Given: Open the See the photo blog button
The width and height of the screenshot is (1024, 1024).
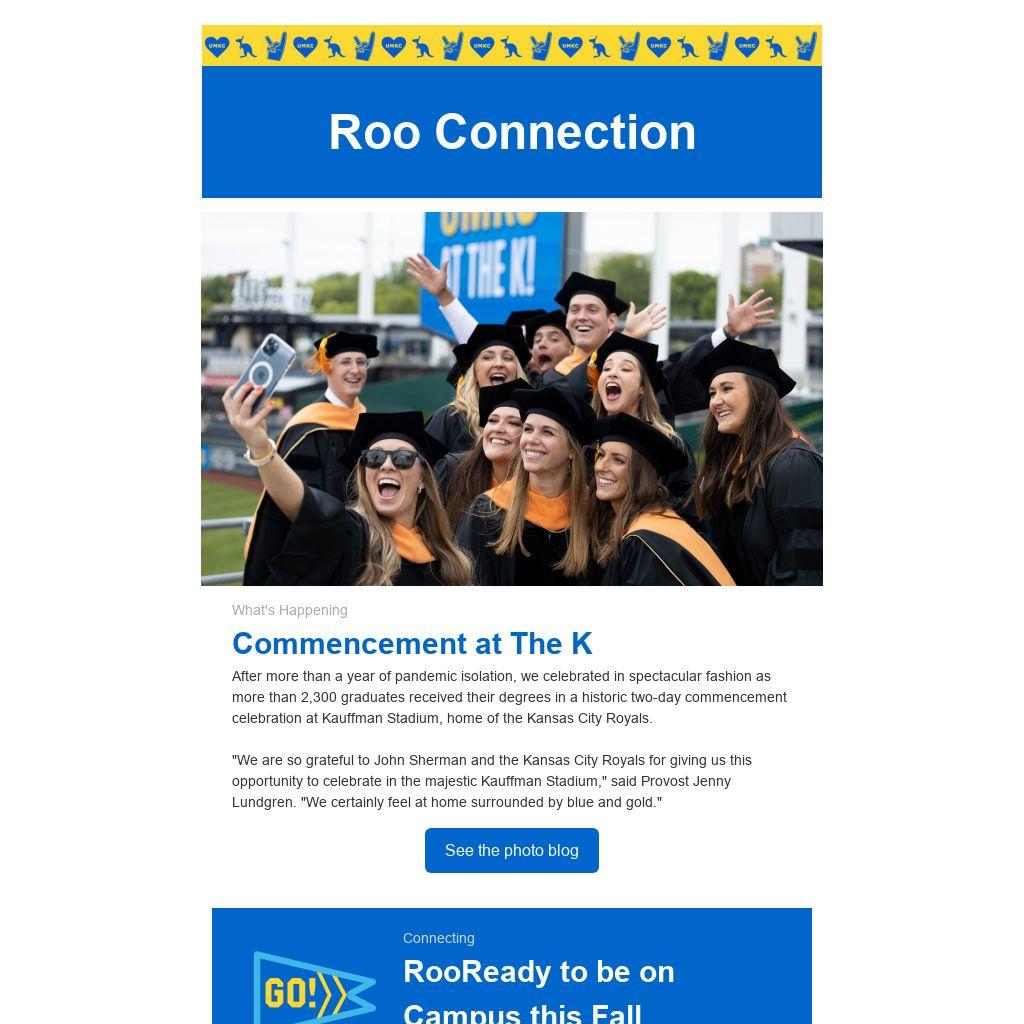Looking at the screenshot, I should coord(511,850).
